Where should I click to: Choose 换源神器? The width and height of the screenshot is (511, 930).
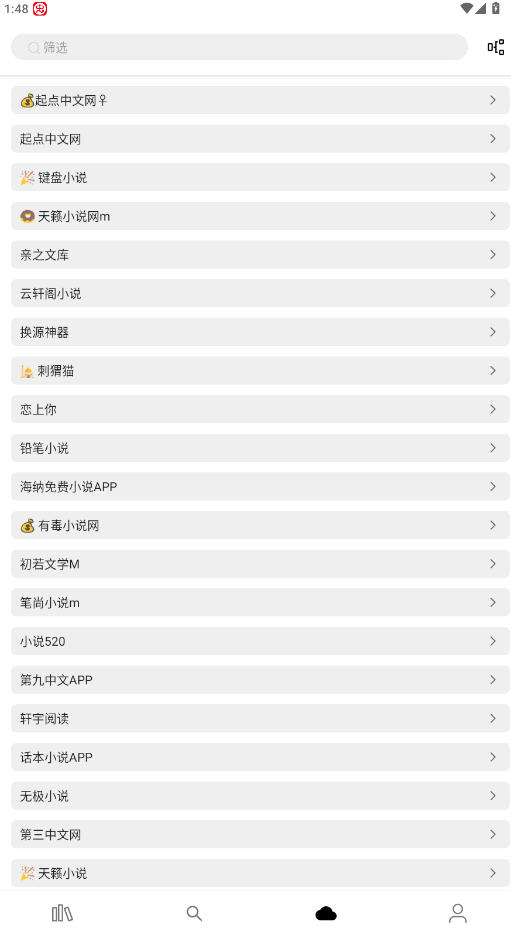coord(260,332)
